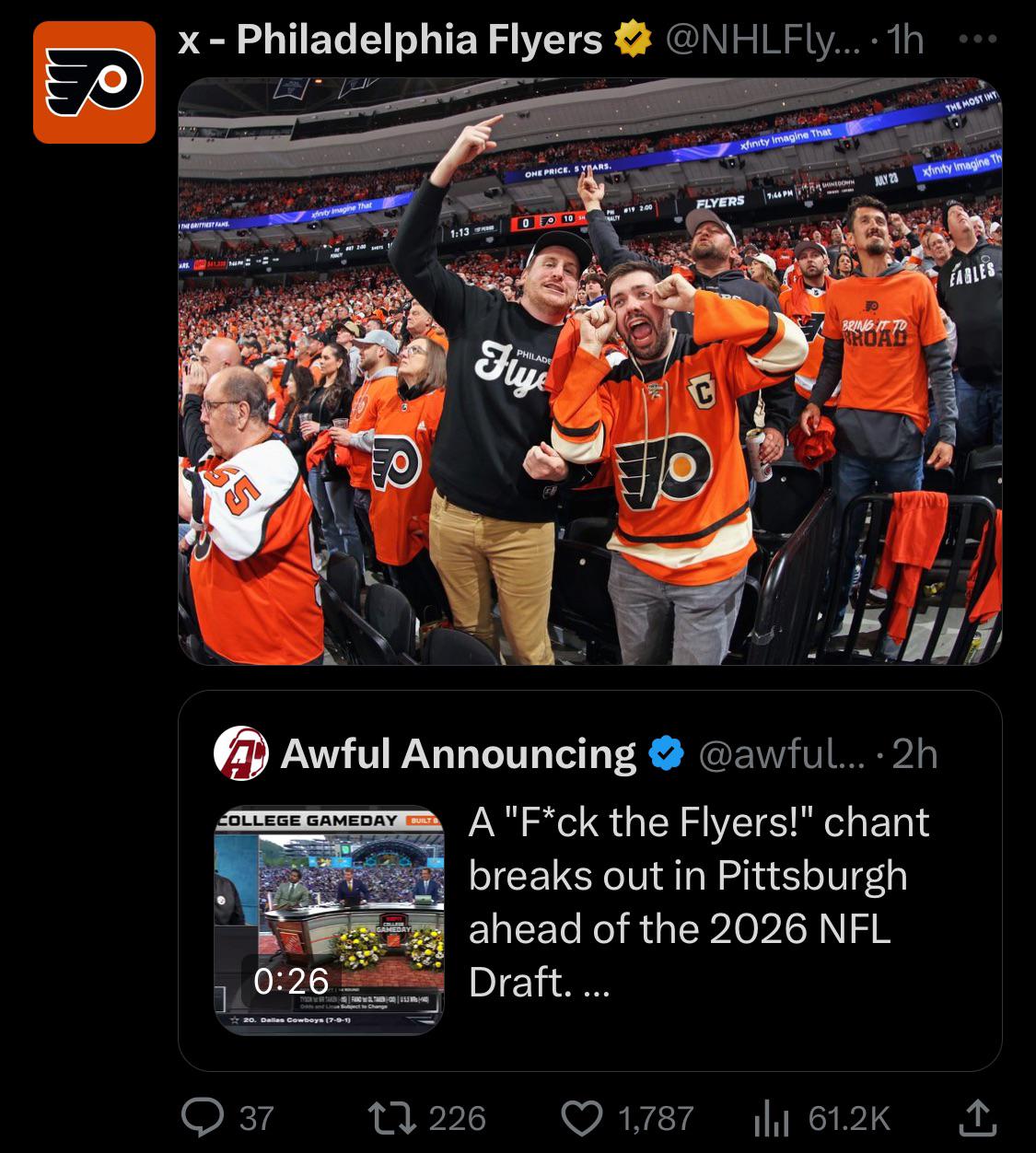
Task: Open the post's three-dot overflow menu
Action: click(977, 40)
